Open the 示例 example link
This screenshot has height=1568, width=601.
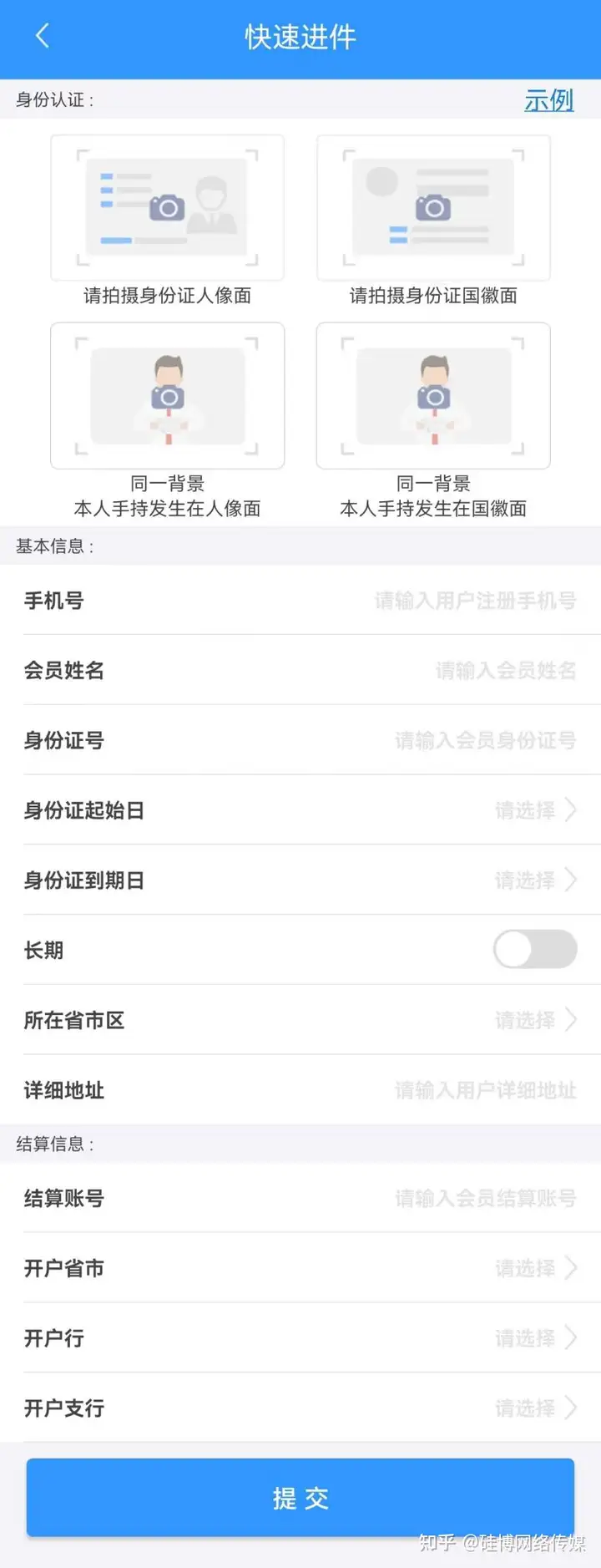coord(548,100)
